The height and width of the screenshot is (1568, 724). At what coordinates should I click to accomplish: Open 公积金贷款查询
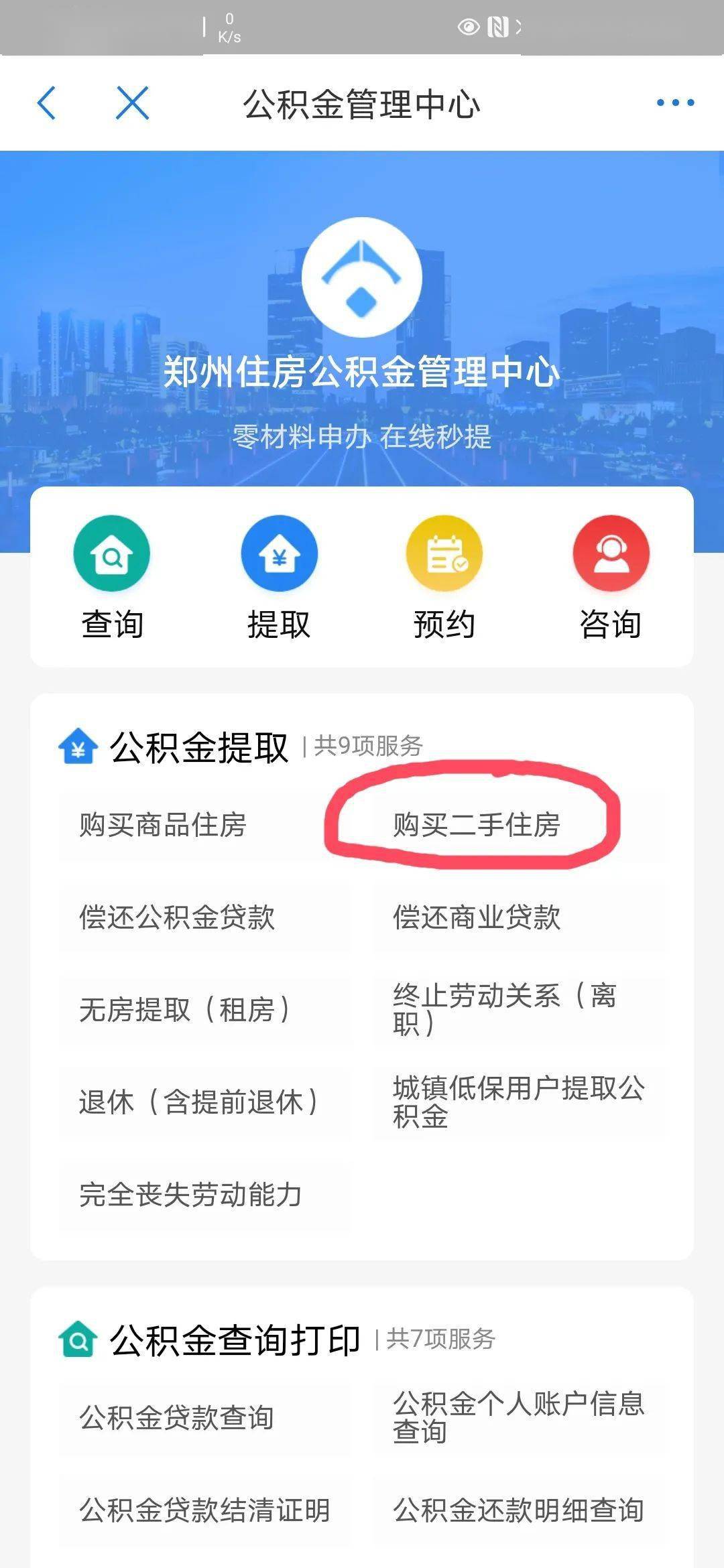coord(176,1418)
